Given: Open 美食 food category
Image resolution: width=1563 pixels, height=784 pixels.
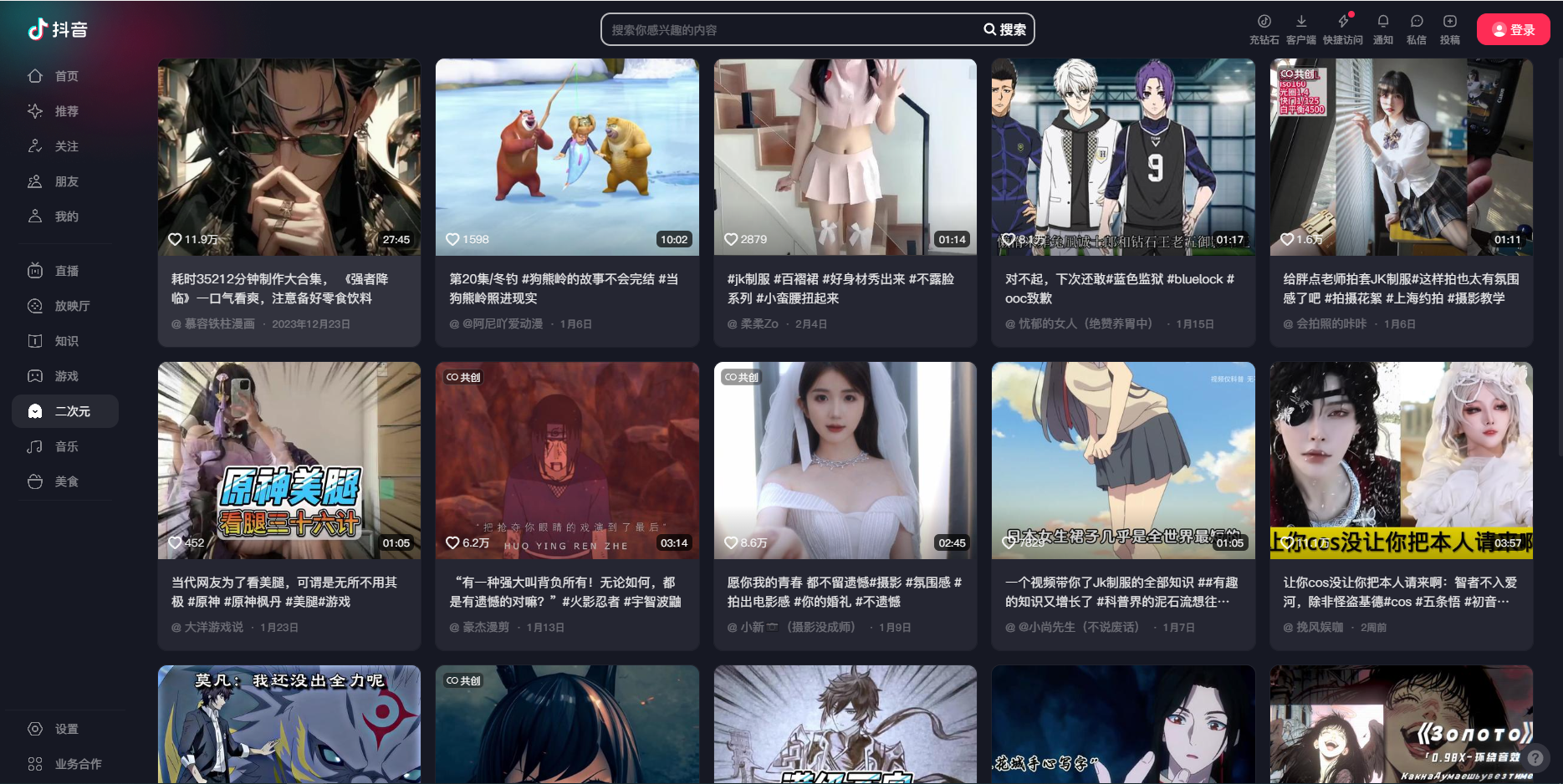Looking at the screenshot, I should coord(65,481).
